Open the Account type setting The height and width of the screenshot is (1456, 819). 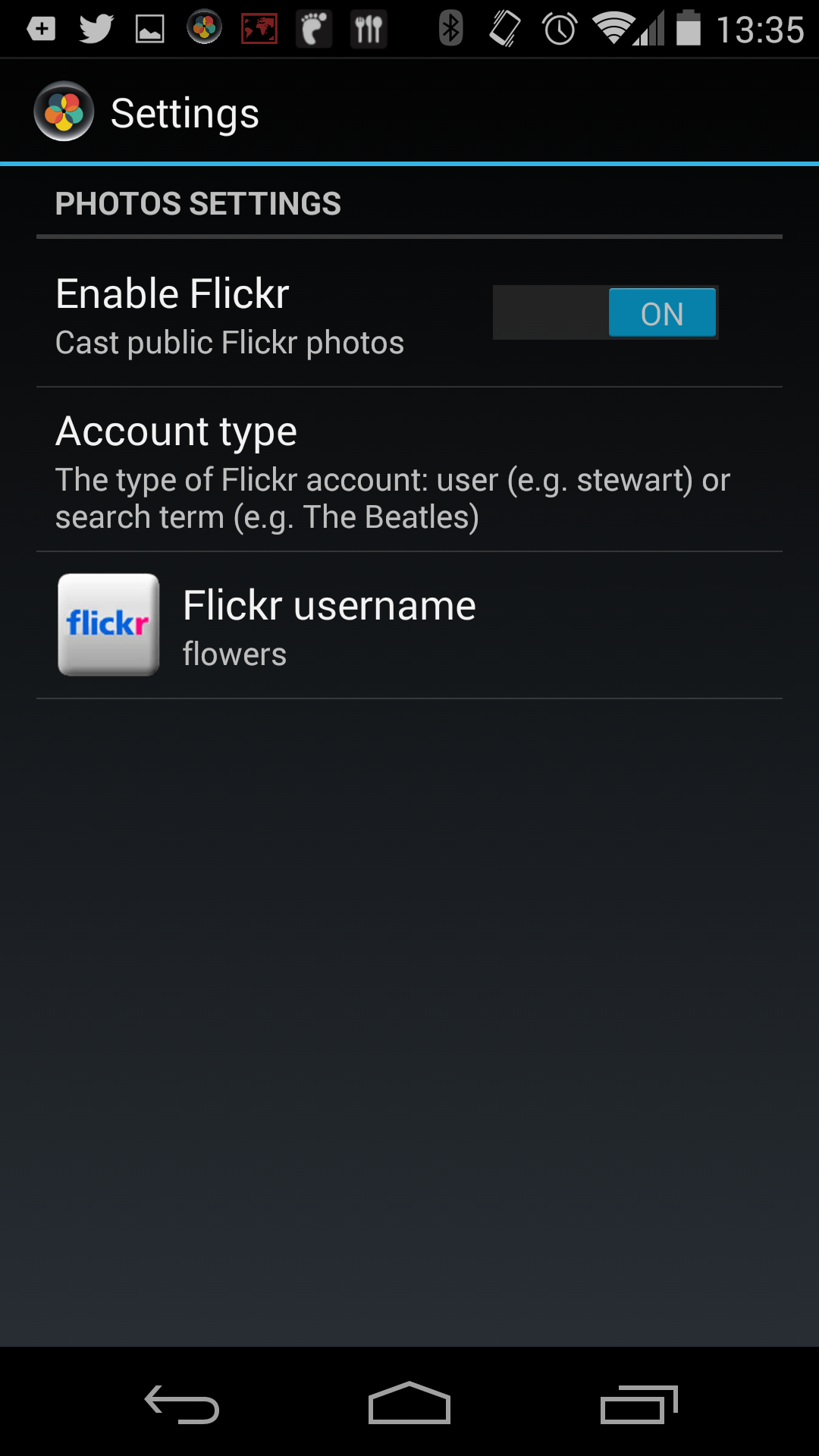(409, 470)
